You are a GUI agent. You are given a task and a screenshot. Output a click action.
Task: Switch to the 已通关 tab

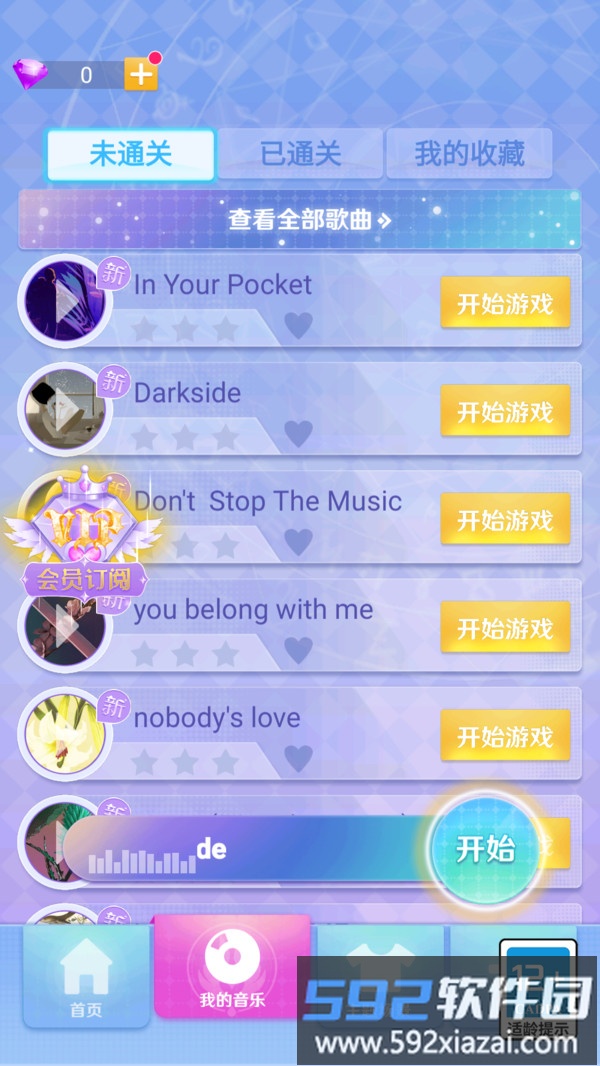300,154
